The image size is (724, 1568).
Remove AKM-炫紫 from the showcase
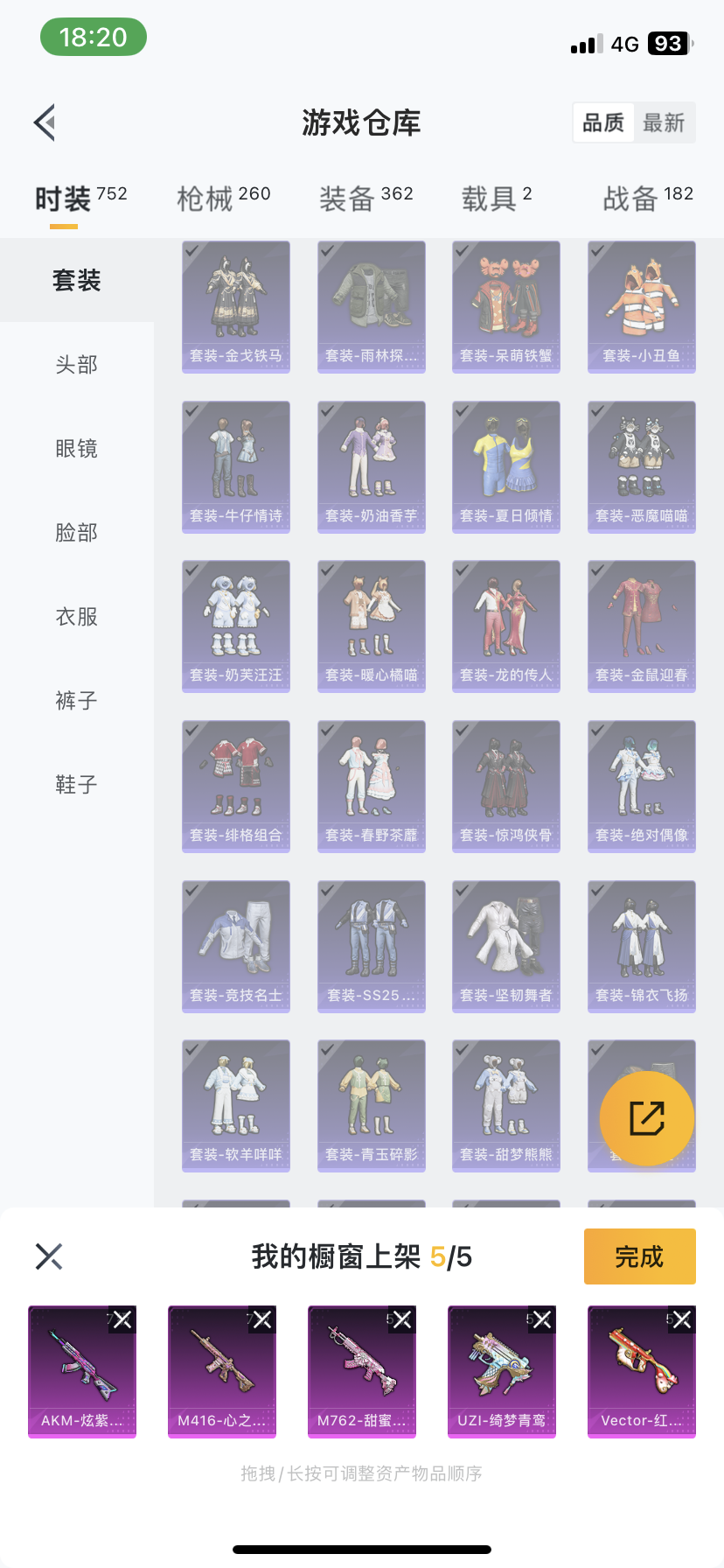tap(122, 1319)
